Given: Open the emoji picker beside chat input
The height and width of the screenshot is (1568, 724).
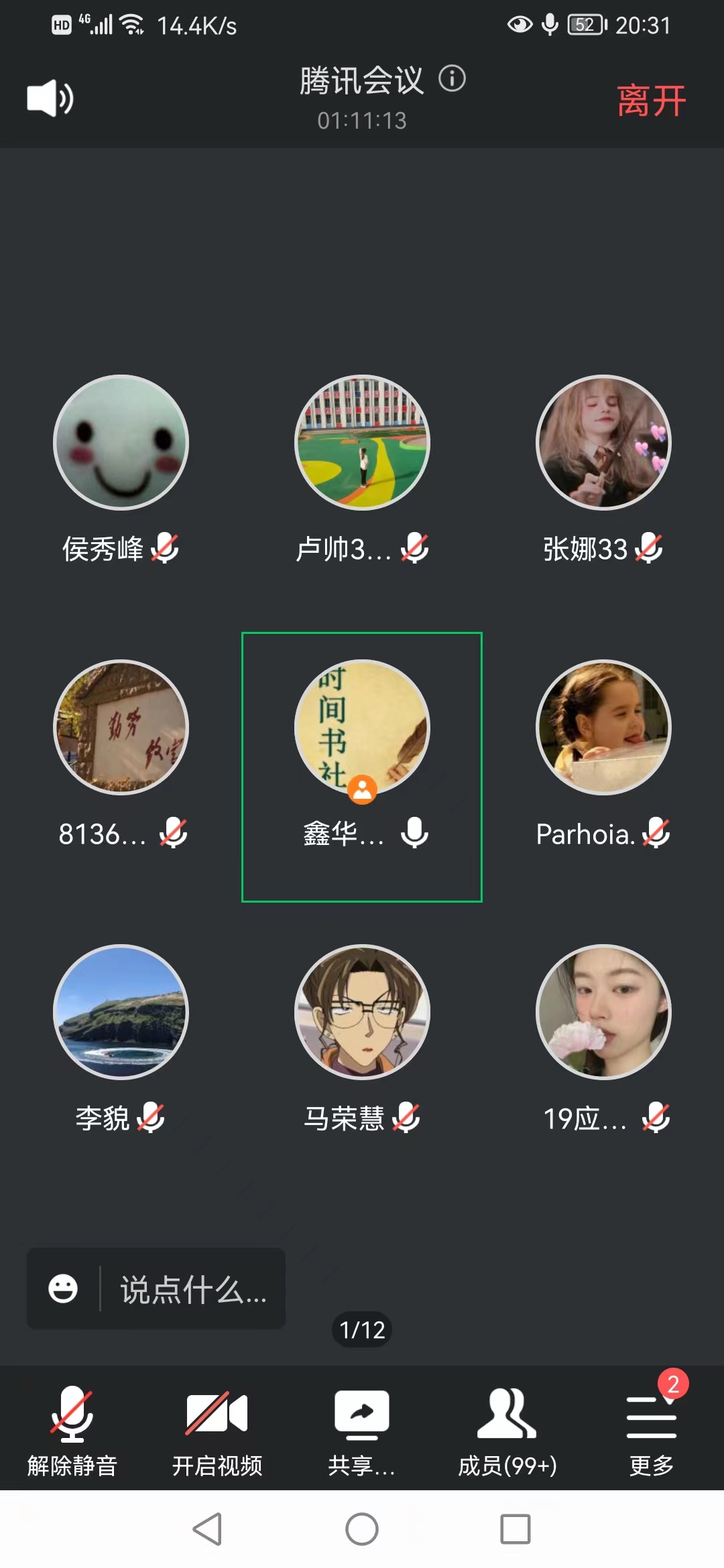Looking at the screenshot, I should (x=63, y=1289).
